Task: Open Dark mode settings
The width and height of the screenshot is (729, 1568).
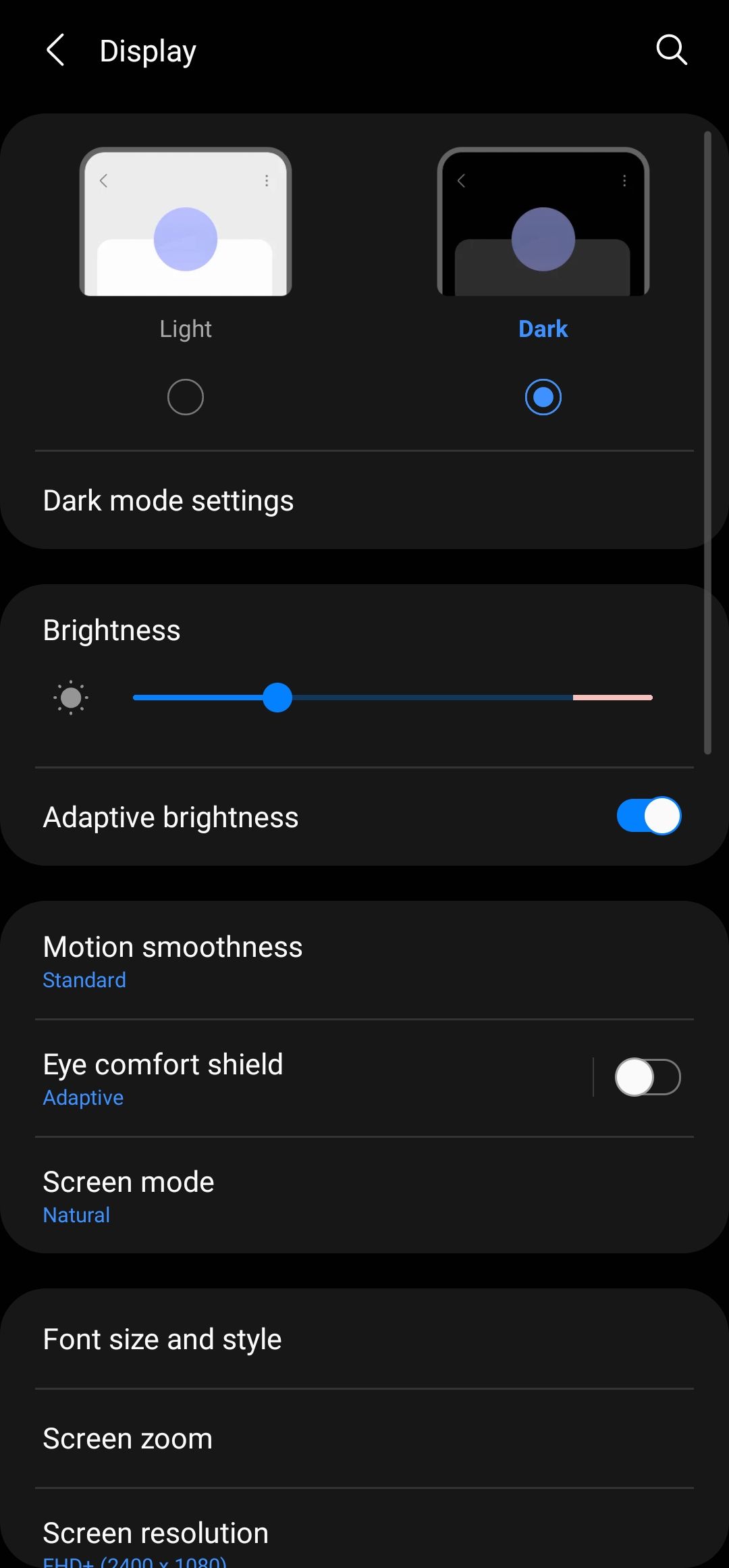Action: (x=168, y=500)
